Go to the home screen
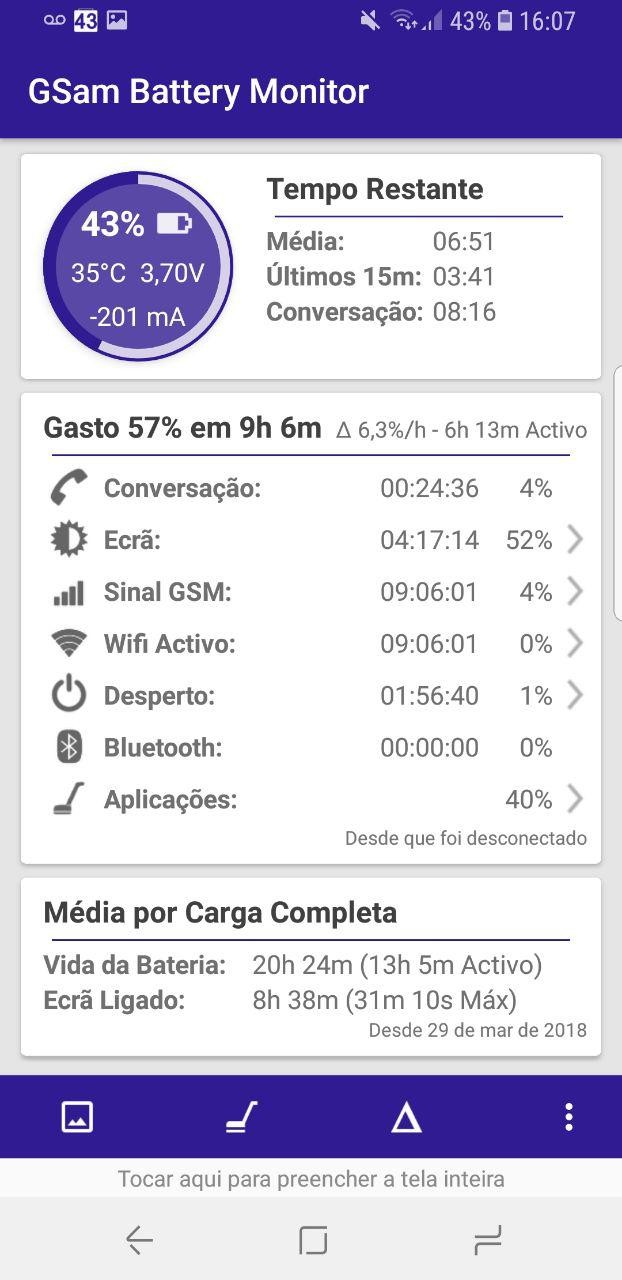Viewport: 622px width, 1280px height. pos(313,1241)
